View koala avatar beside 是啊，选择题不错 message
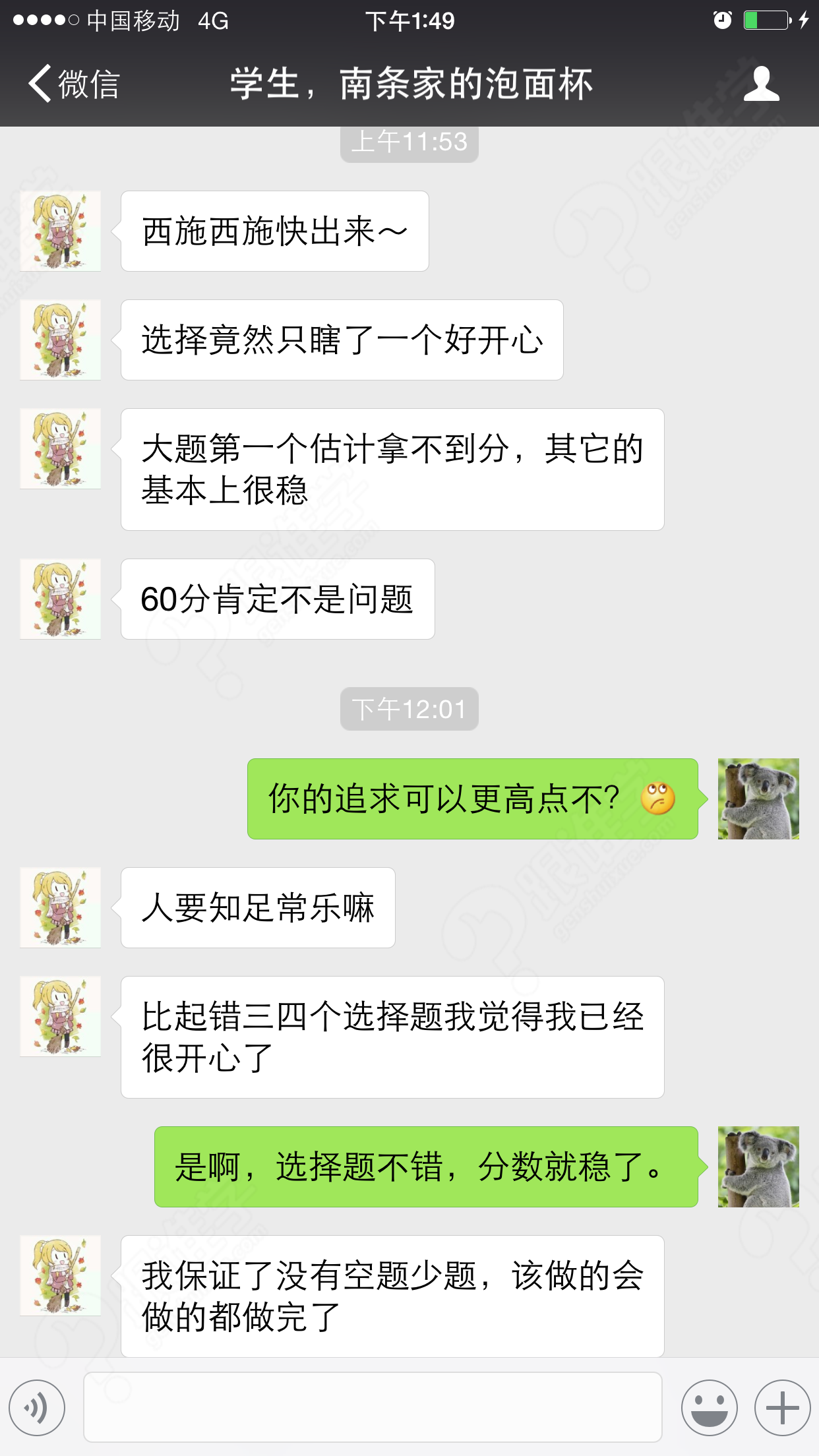Viewport: 819px width, 1456px height. point(758,1167)
